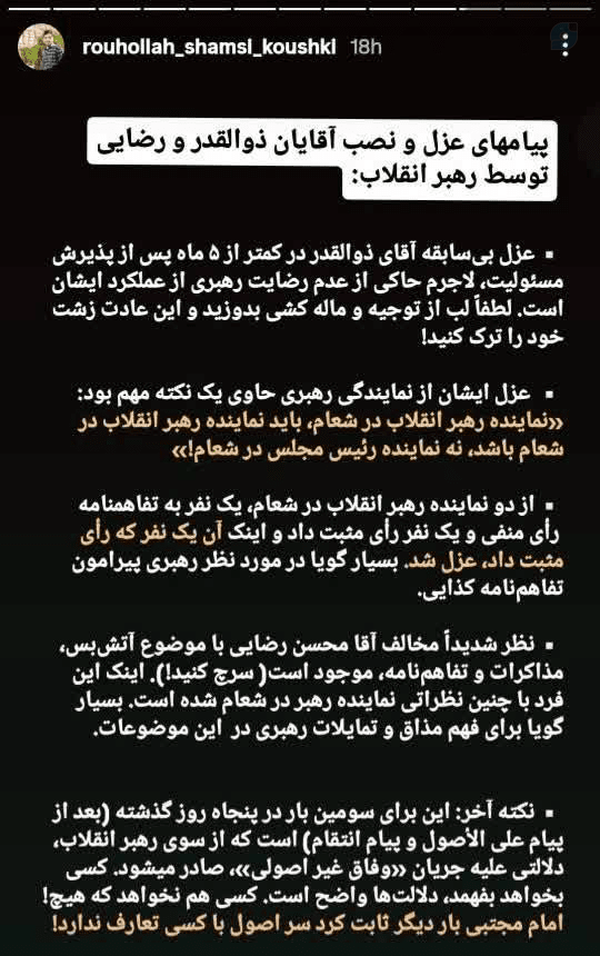600x956 pixels.
Task: Tap the username rouhollah_shamsi_koushki
Action: [x=209, y=48]
